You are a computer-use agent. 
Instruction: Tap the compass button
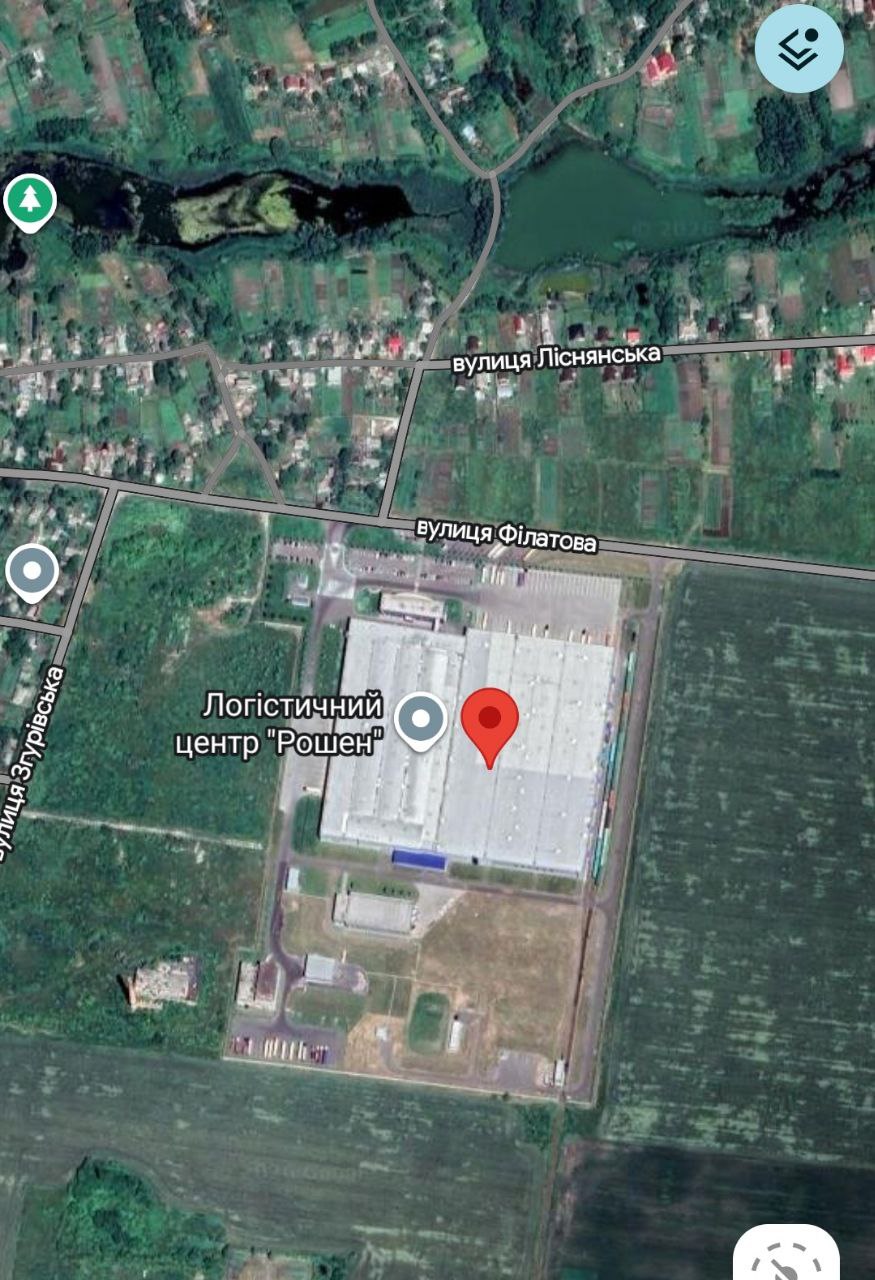pyautogui.click(x=786, y=1254)
